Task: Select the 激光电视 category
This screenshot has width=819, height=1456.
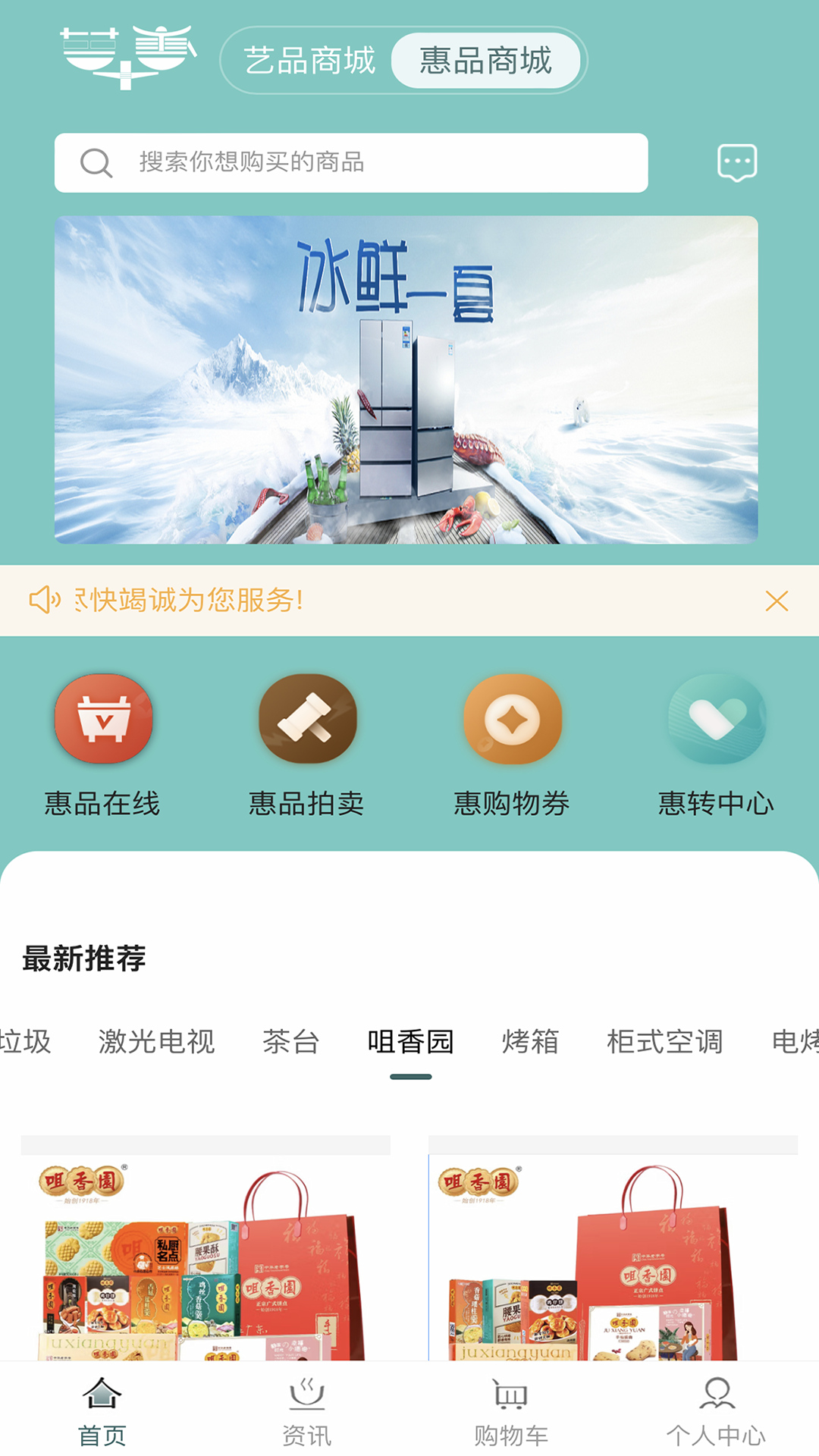Action: coord(157,1041)
